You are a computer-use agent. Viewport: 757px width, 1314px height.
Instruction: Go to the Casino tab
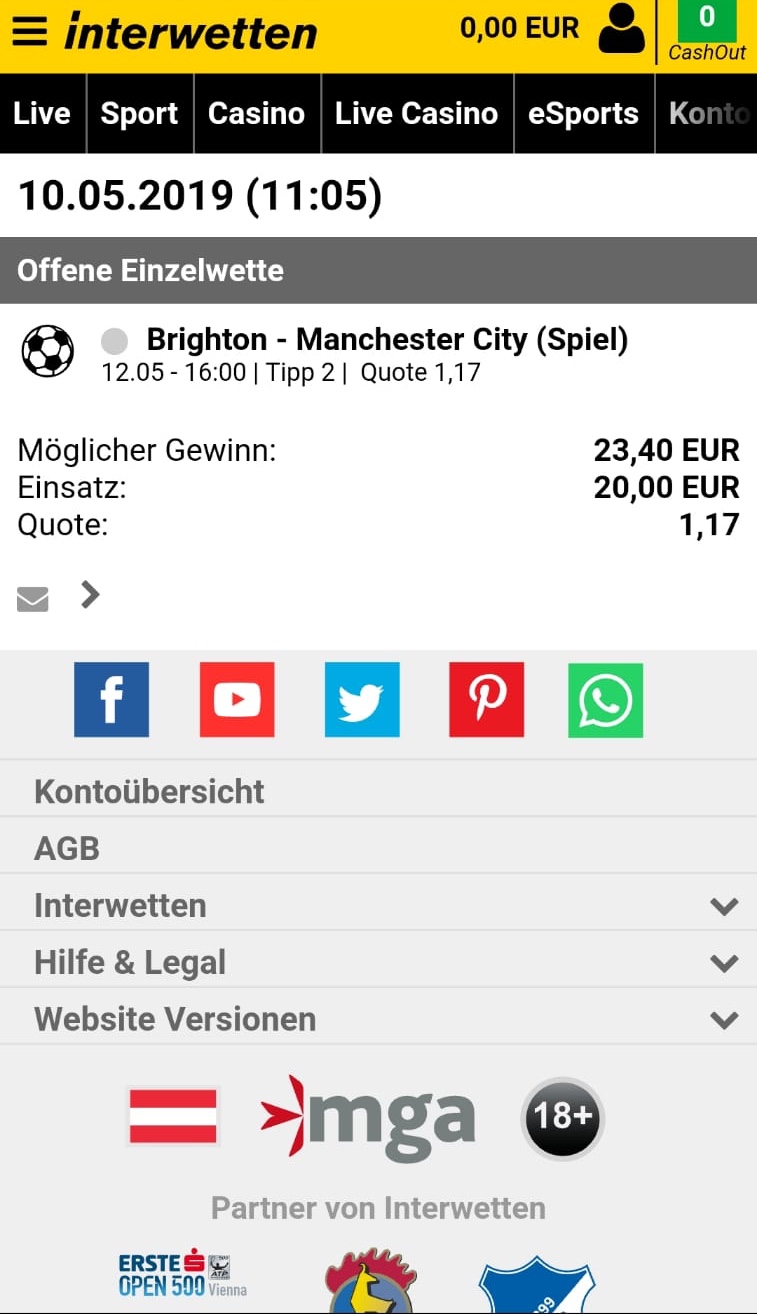[x=257, y=114]
